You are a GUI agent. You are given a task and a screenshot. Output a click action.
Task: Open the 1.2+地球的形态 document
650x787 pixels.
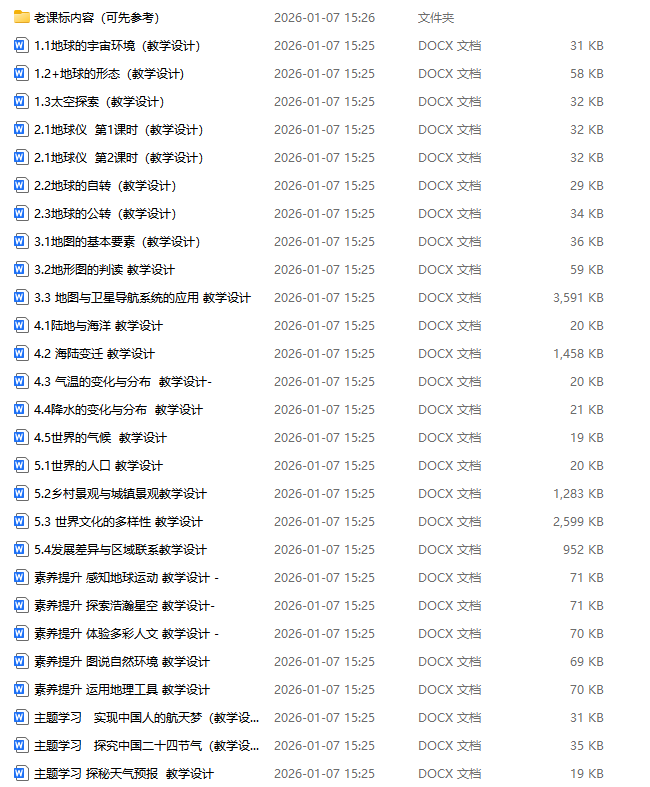coord(109,74)
